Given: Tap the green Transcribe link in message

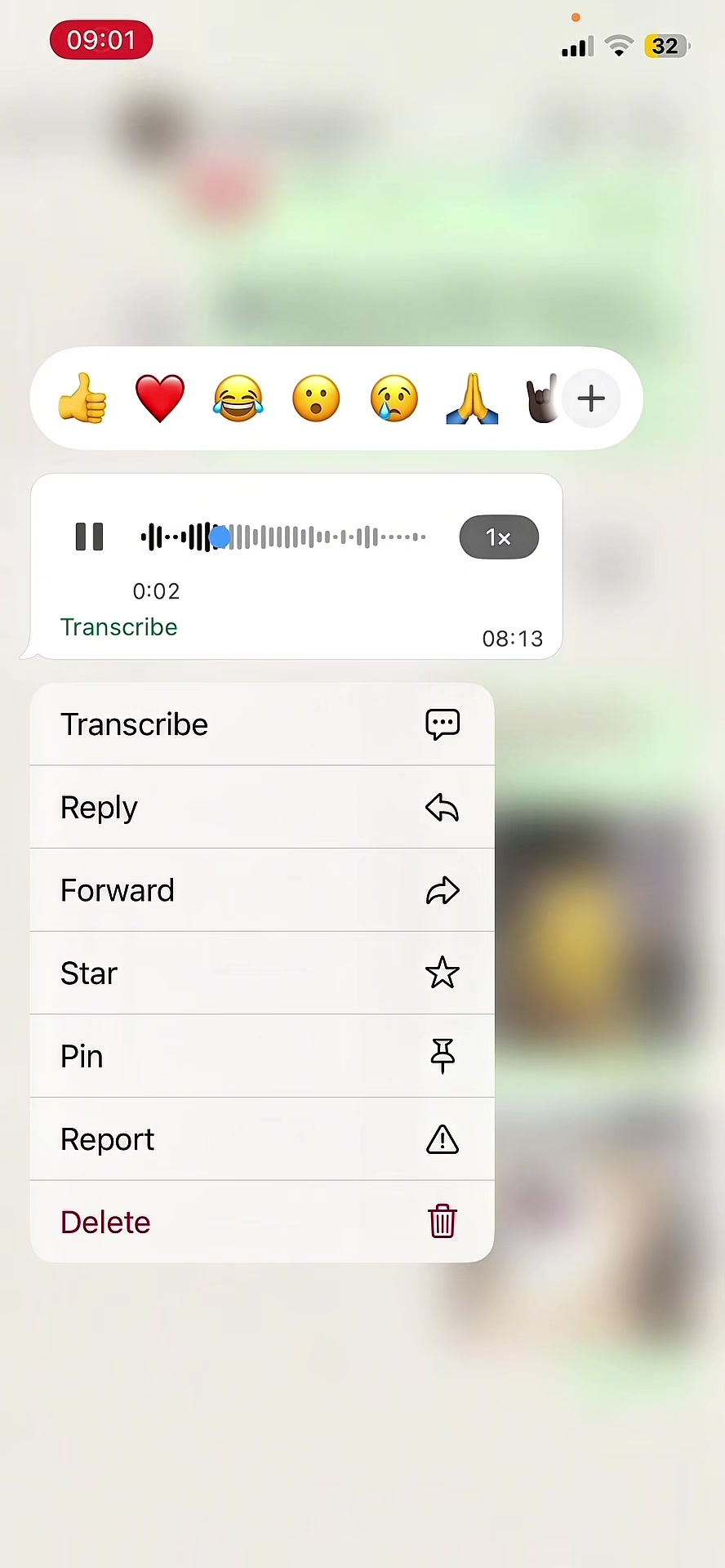Looking at the screenshot, I should coord(119,627).
